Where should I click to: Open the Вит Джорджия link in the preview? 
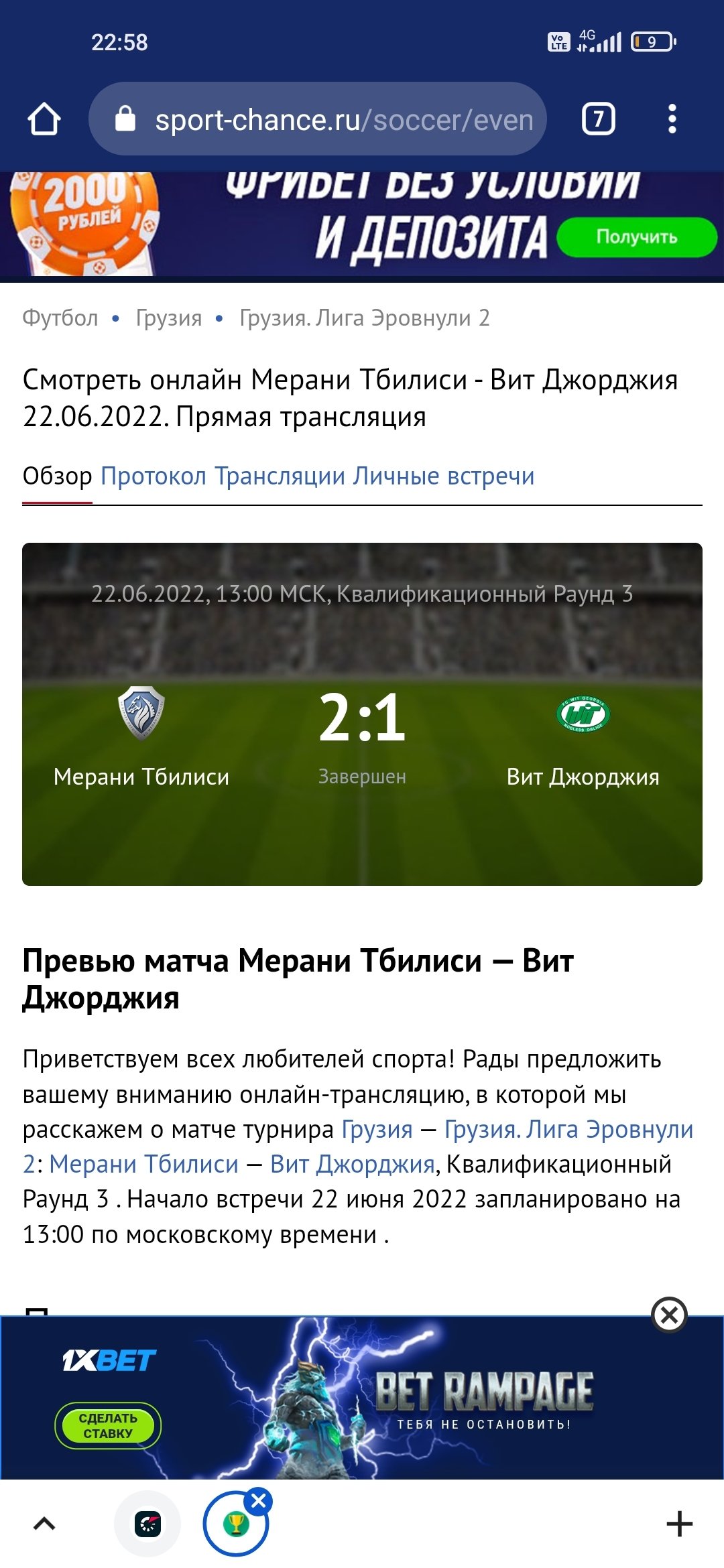[x=353, y=1165]
